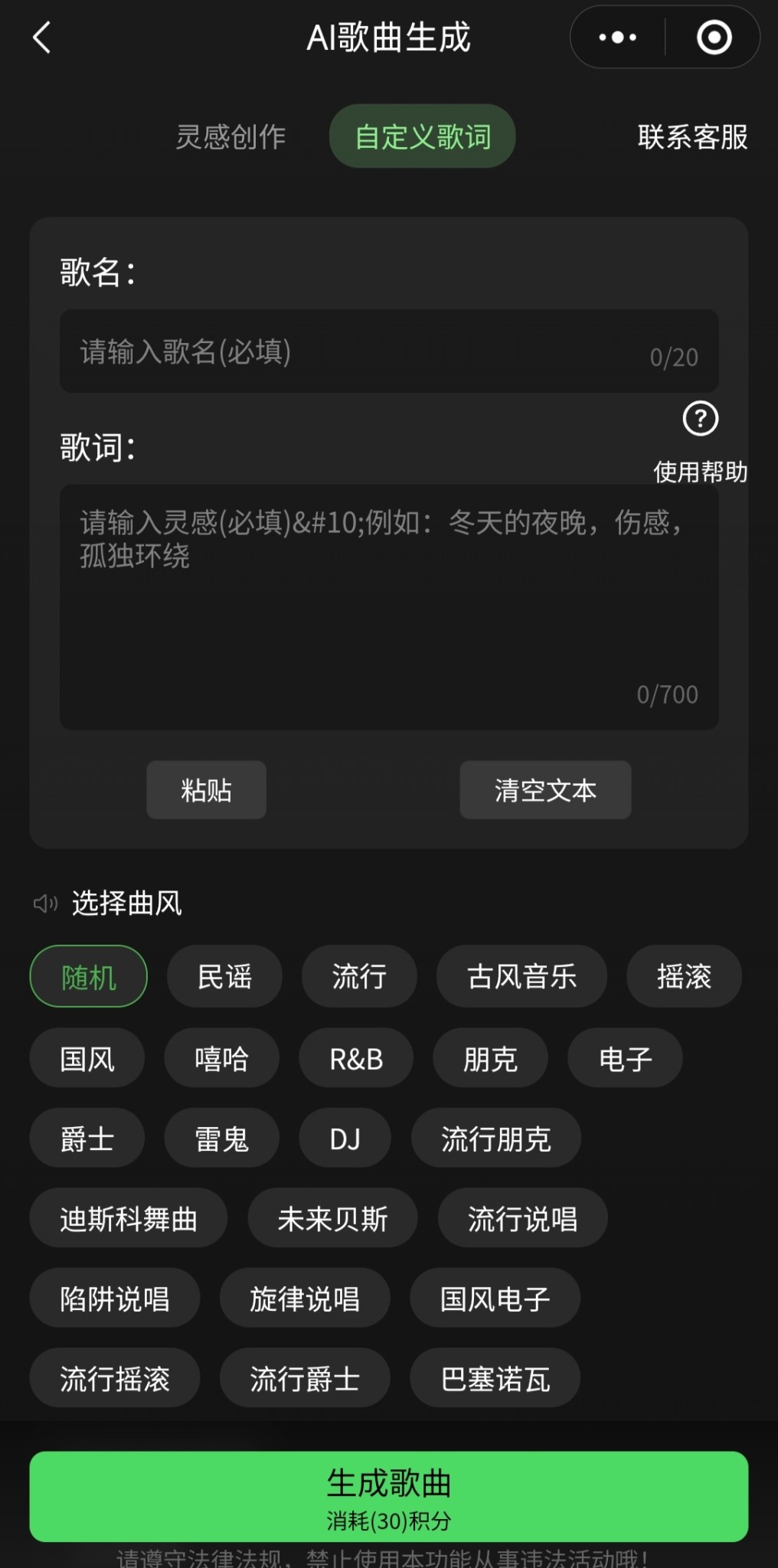The width and height of the screenshot is (778, 1568).
Task: Select the DJ style chip
Action: point(345,1138)
